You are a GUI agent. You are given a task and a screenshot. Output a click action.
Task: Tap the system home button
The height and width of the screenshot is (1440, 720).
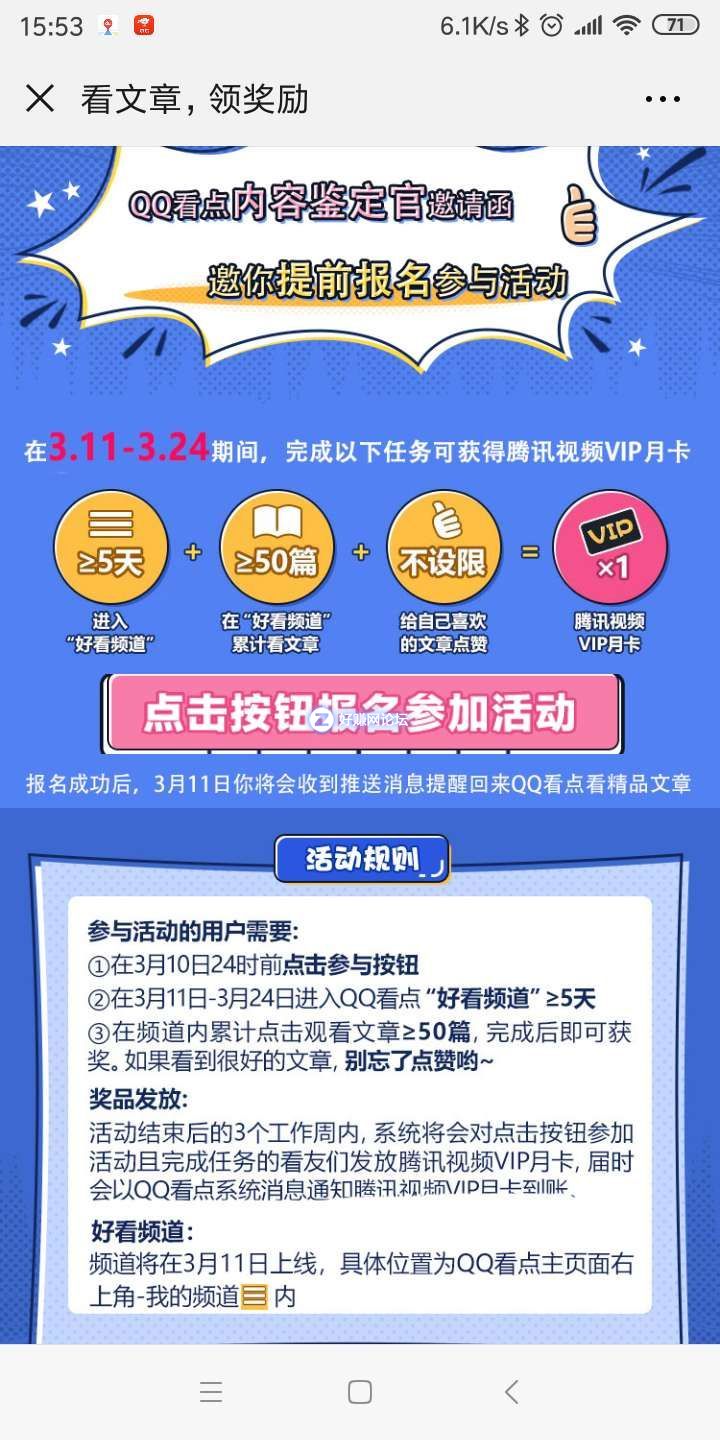[x=360, y=1391]
